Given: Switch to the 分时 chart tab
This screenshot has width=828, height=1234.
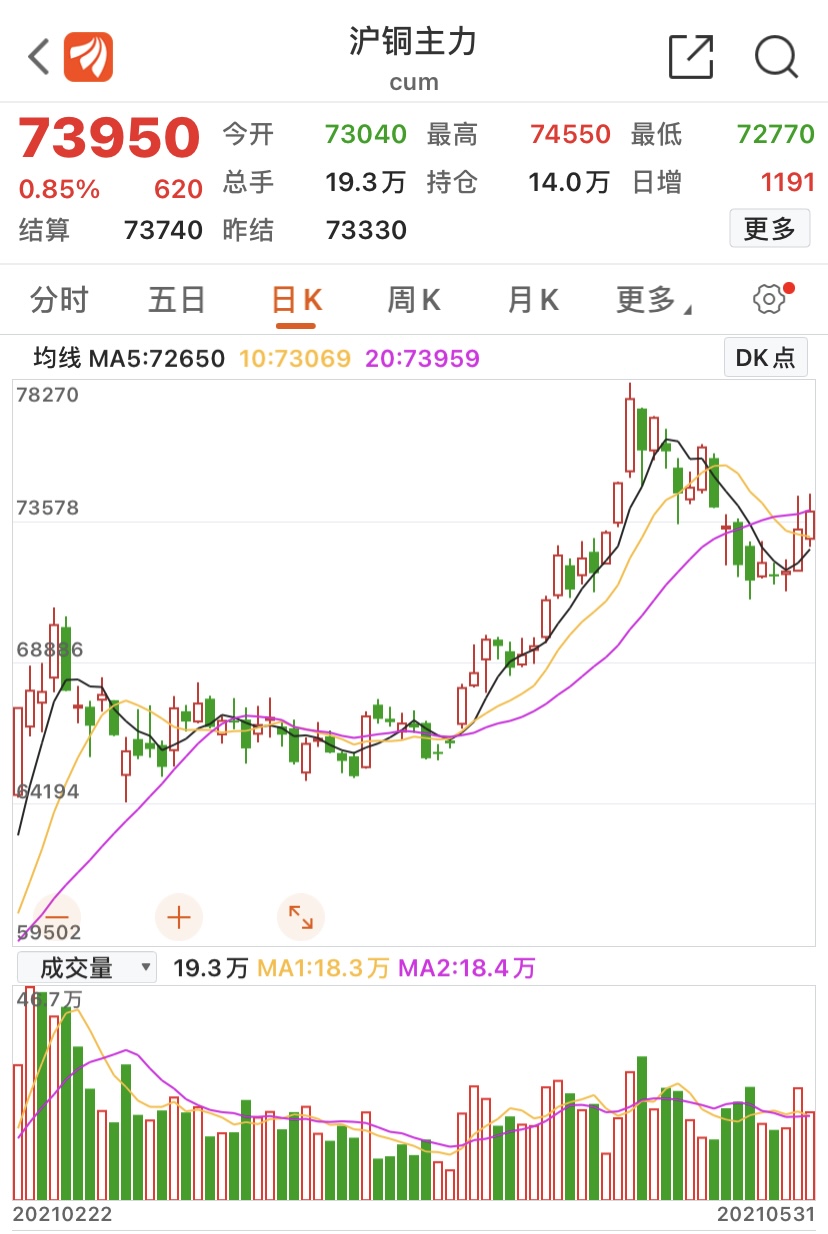Looking at the screenshot, I should tap(59, 300).
